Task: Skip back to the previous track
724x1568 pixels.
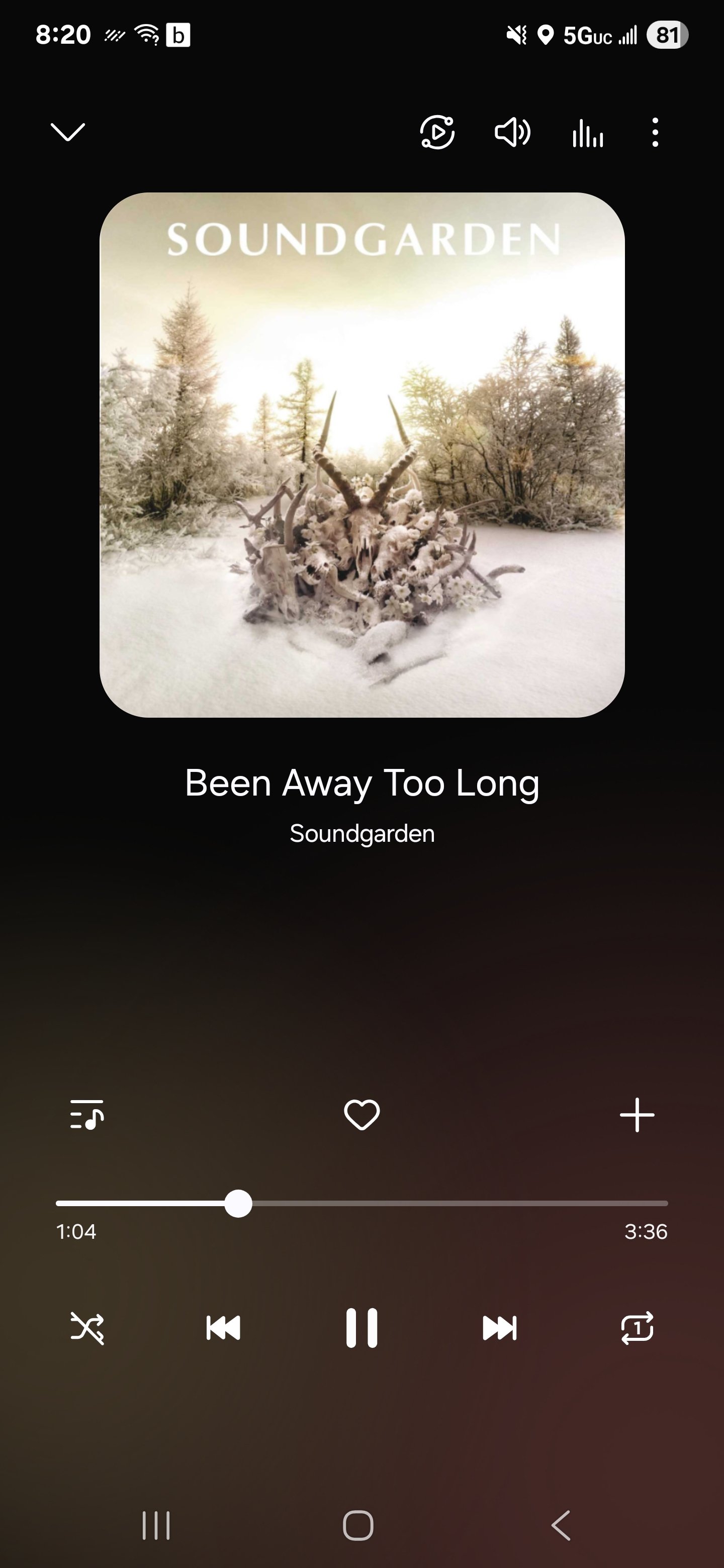Action: [223, 1328]
